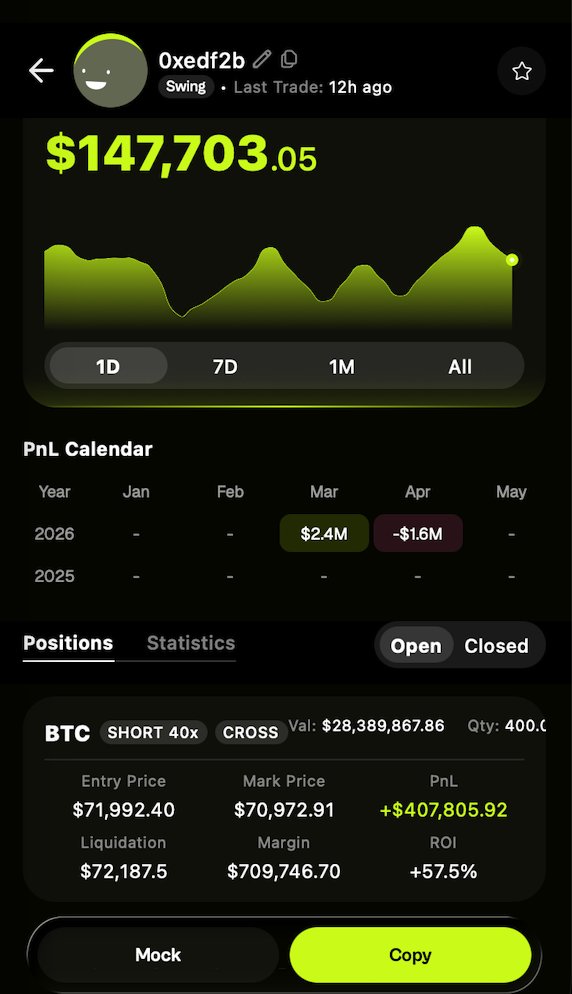Open the BTC short position card
Viewport: 572px width, 994px height.
pyautogui.click(x=285, y=799)
